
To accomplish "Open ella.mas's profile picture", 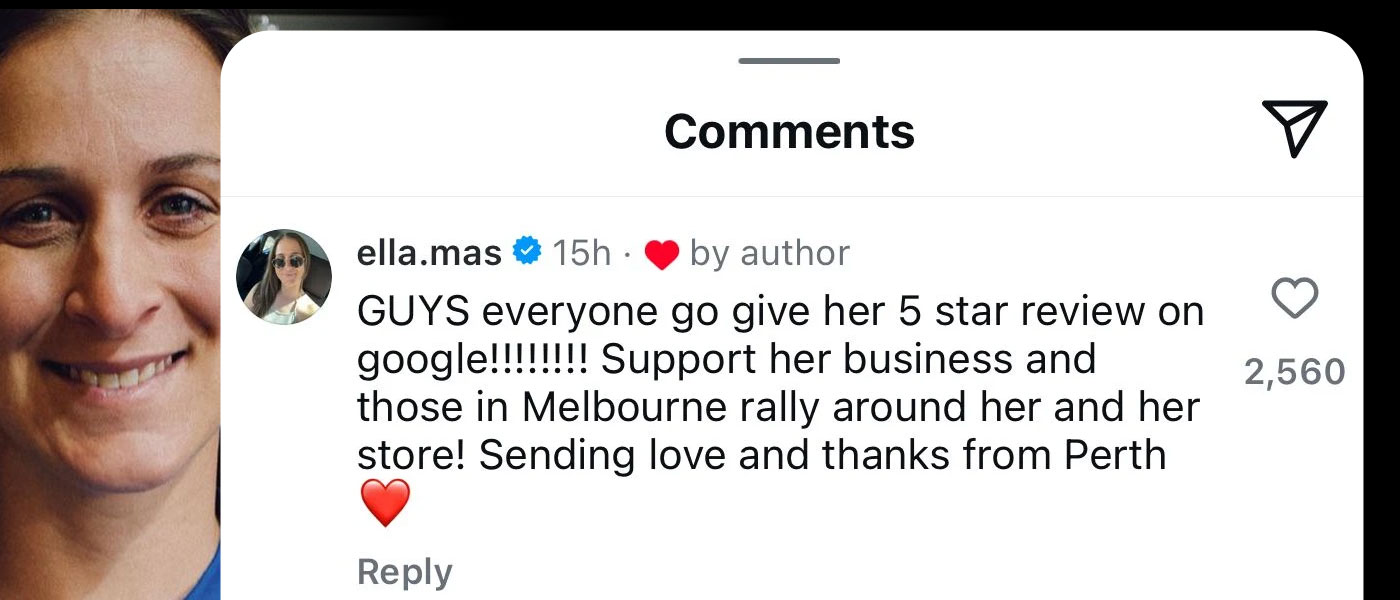I will (x=284, y=277).
